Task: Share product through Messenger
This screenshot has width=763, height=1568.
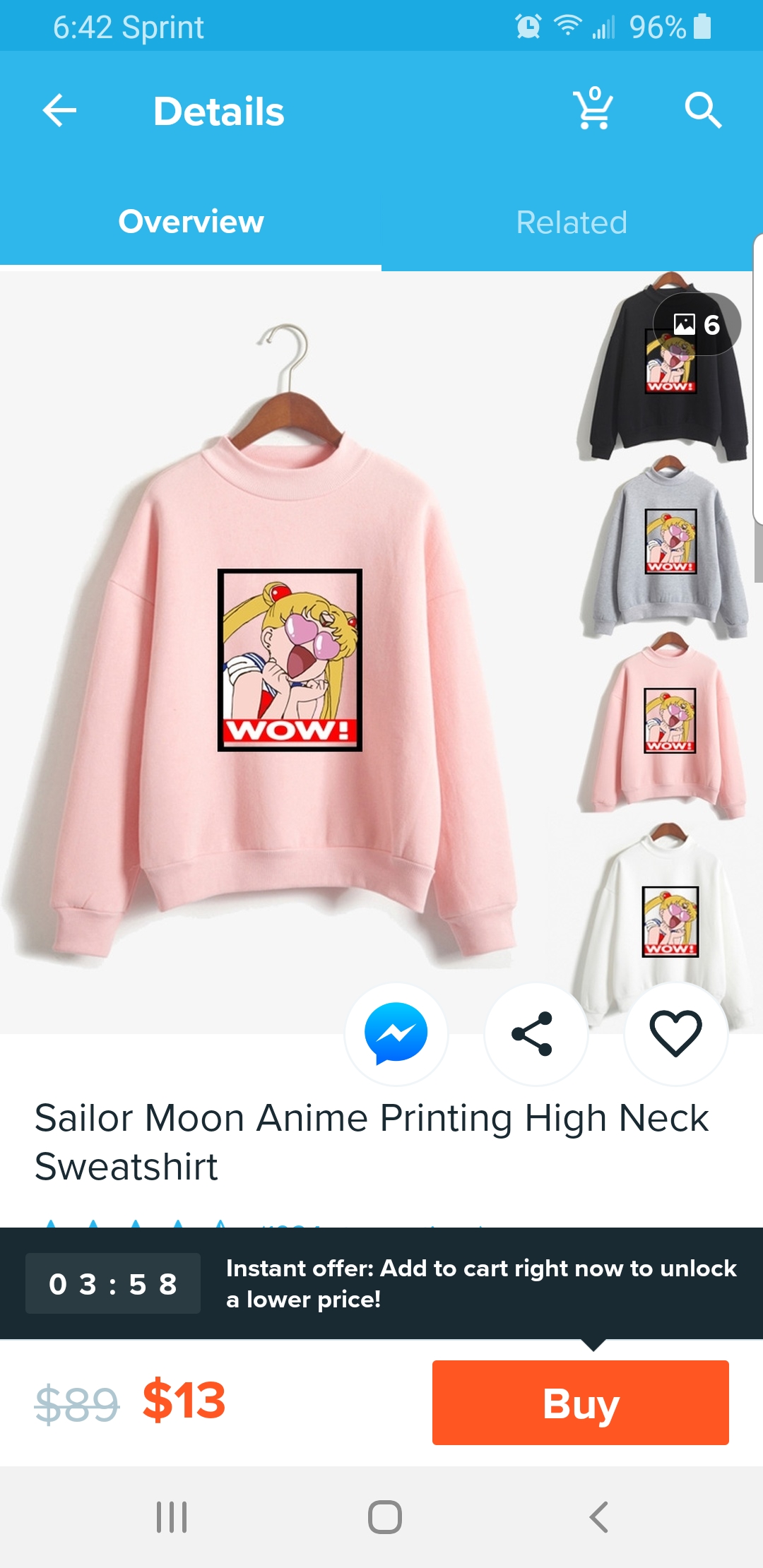Action: pyautogui.click(x=396, y=1034)
